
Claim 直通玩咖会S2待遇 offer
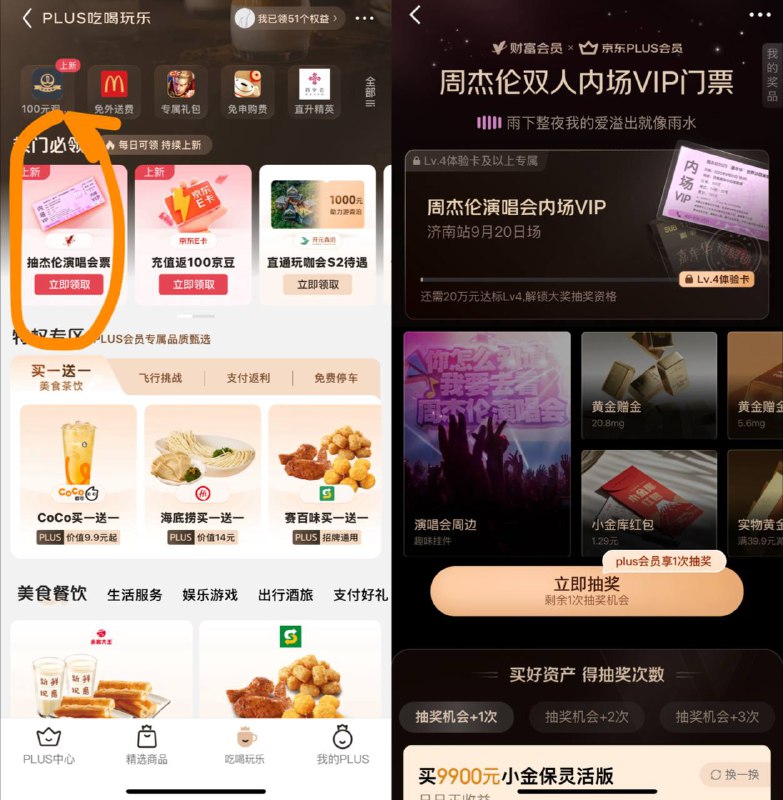tap(318, 285)
